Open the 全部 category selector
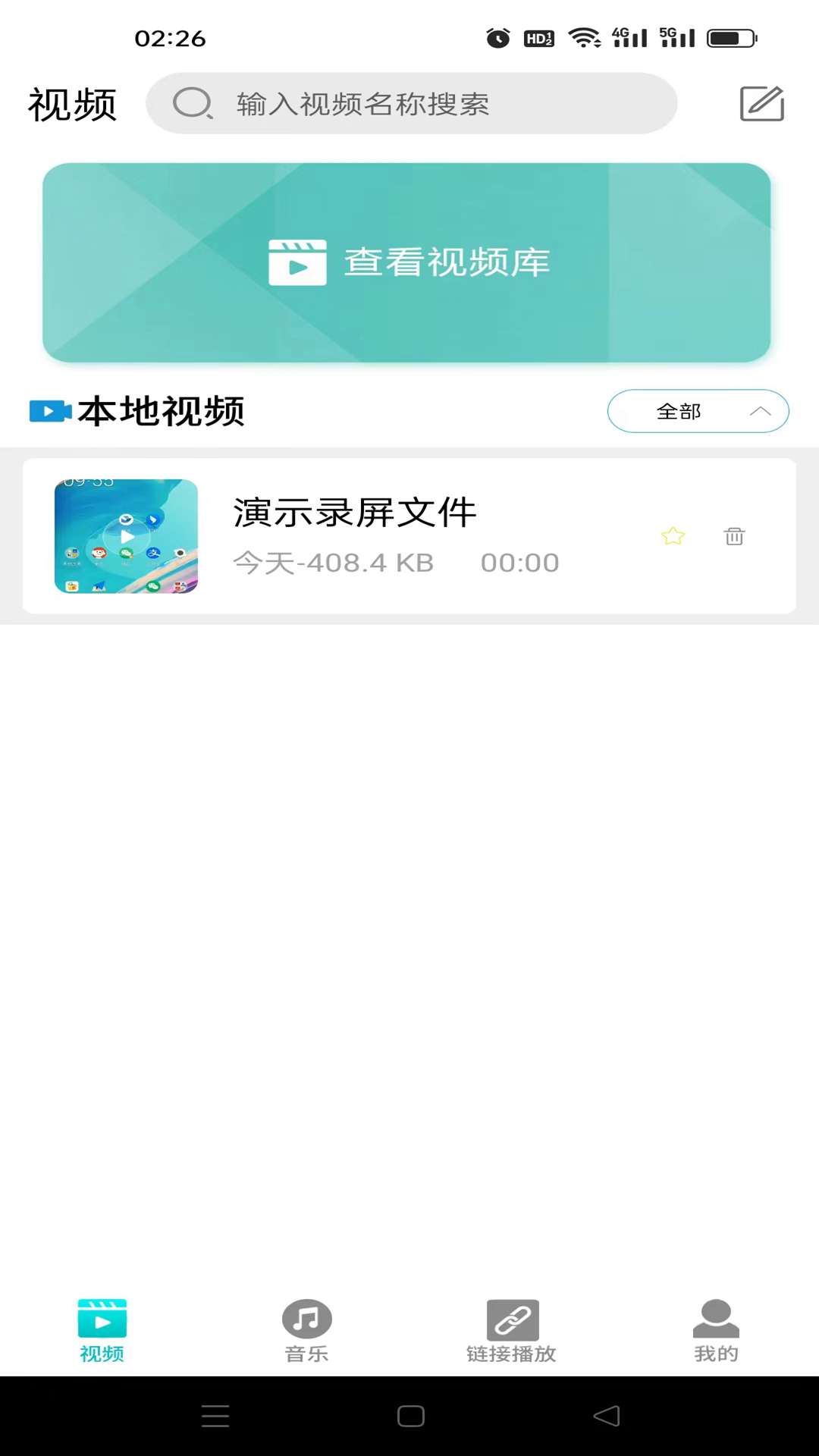Viewport: 819px width, 1456px height. pos(697,411)
